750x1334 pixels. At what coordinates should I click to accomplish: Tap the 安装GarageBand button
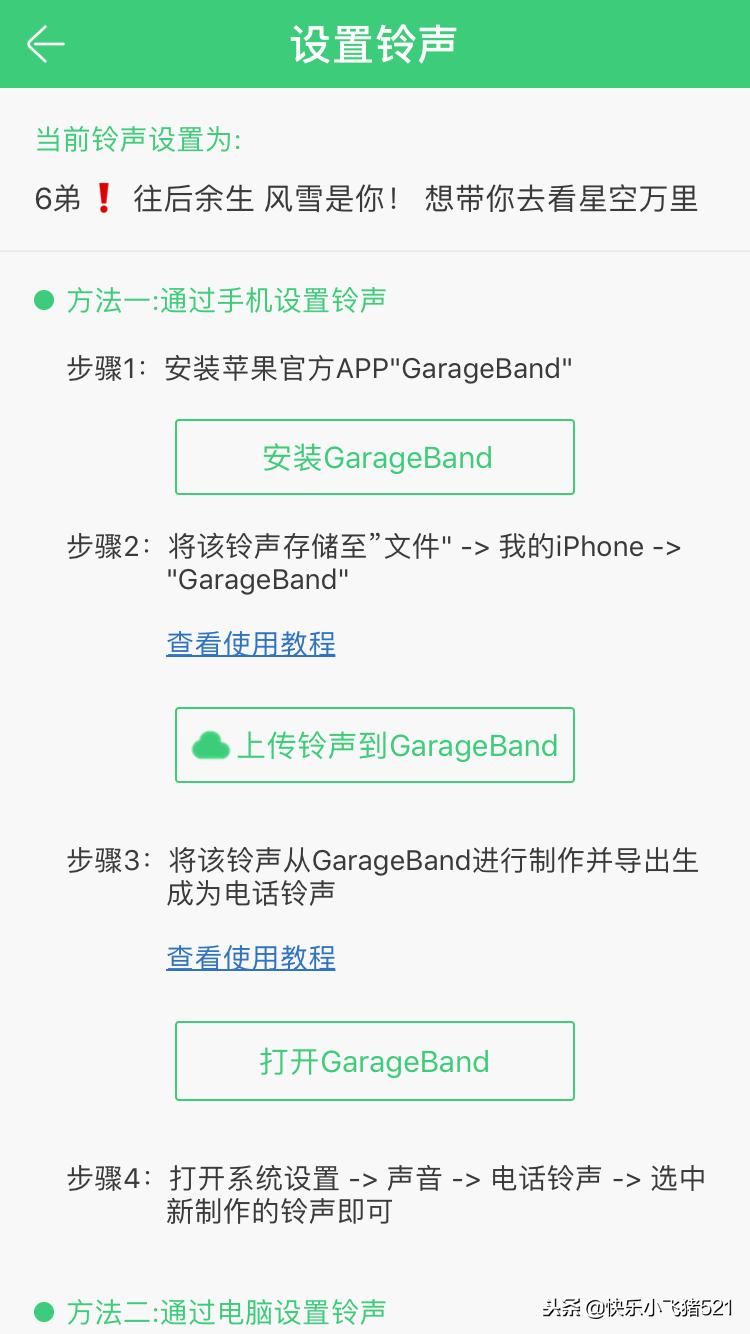(x=375, y=457)
